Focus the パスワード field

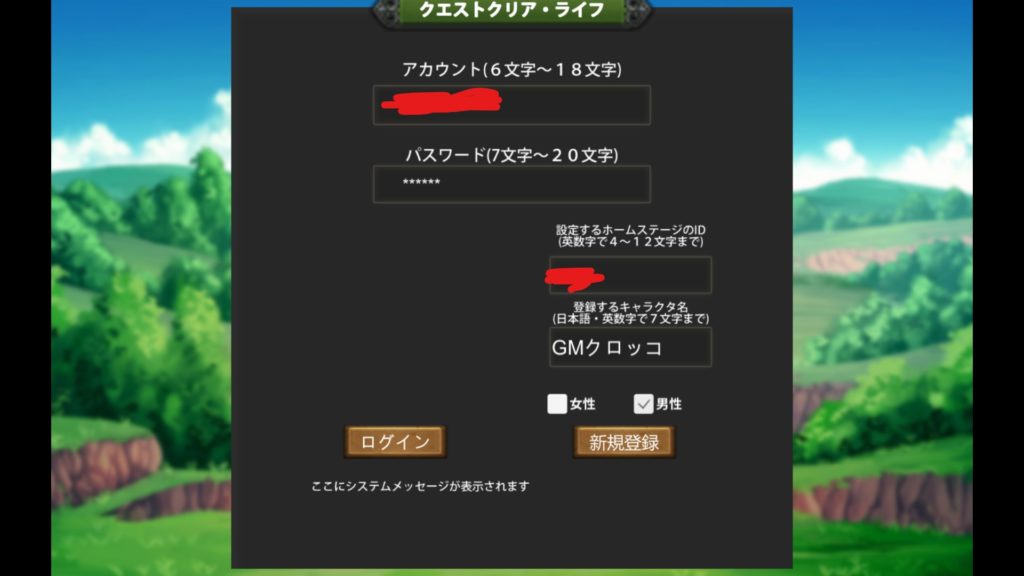(x=511, y=184)
